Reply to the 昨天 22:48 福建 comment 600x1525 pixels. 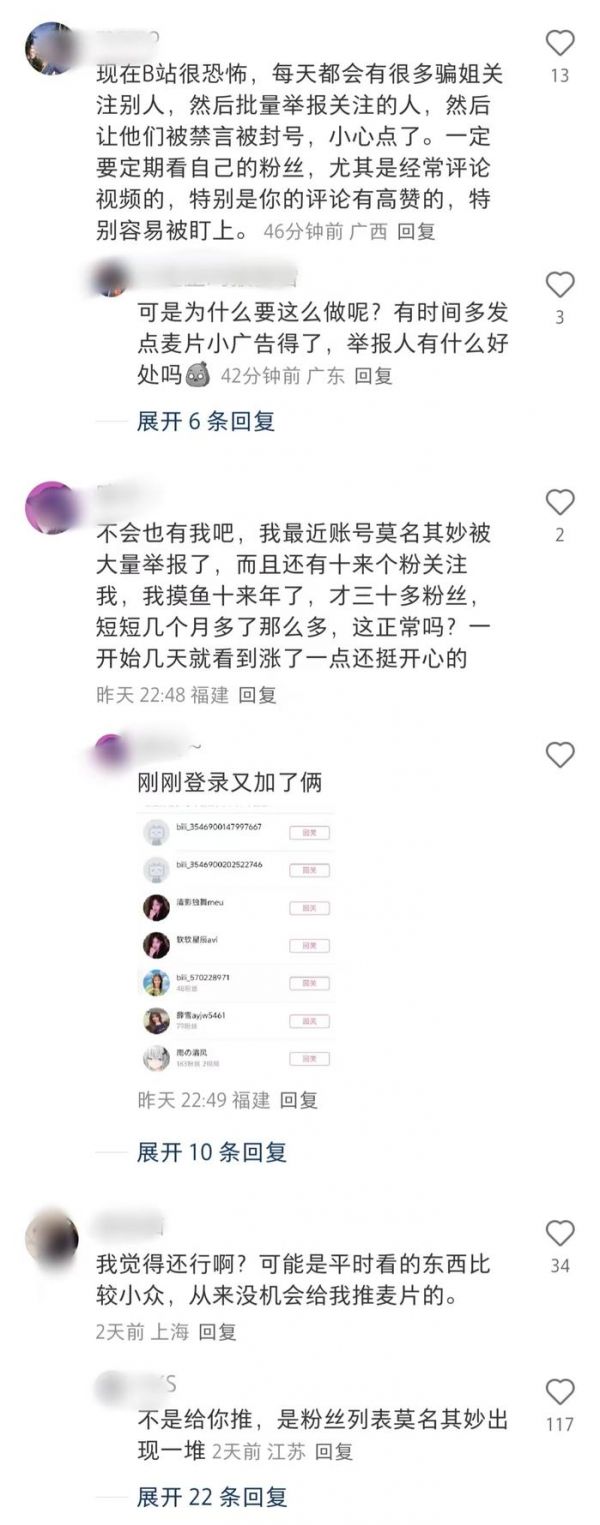pyautogui.click(x=258, y=694)
